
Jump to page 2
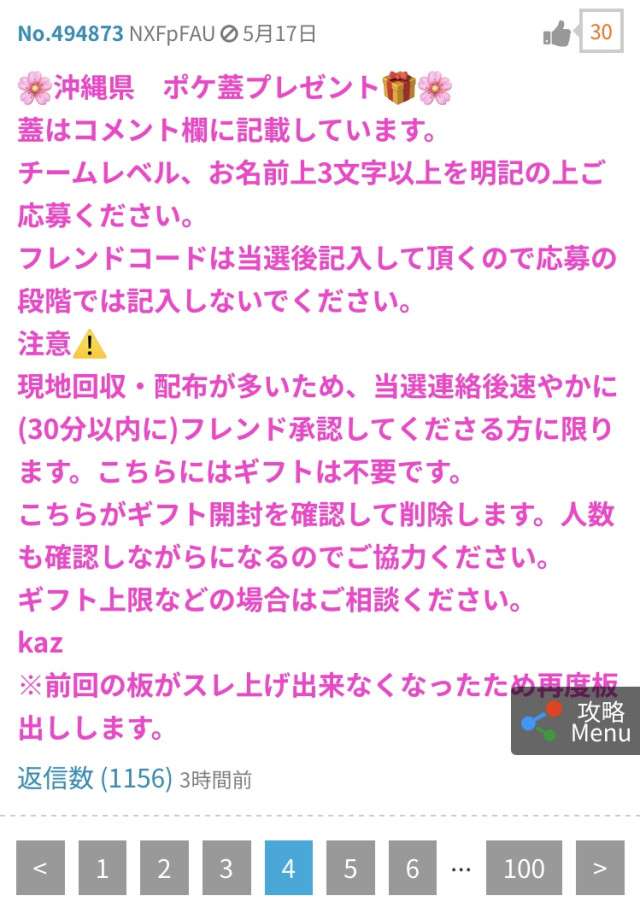[164, 868]
